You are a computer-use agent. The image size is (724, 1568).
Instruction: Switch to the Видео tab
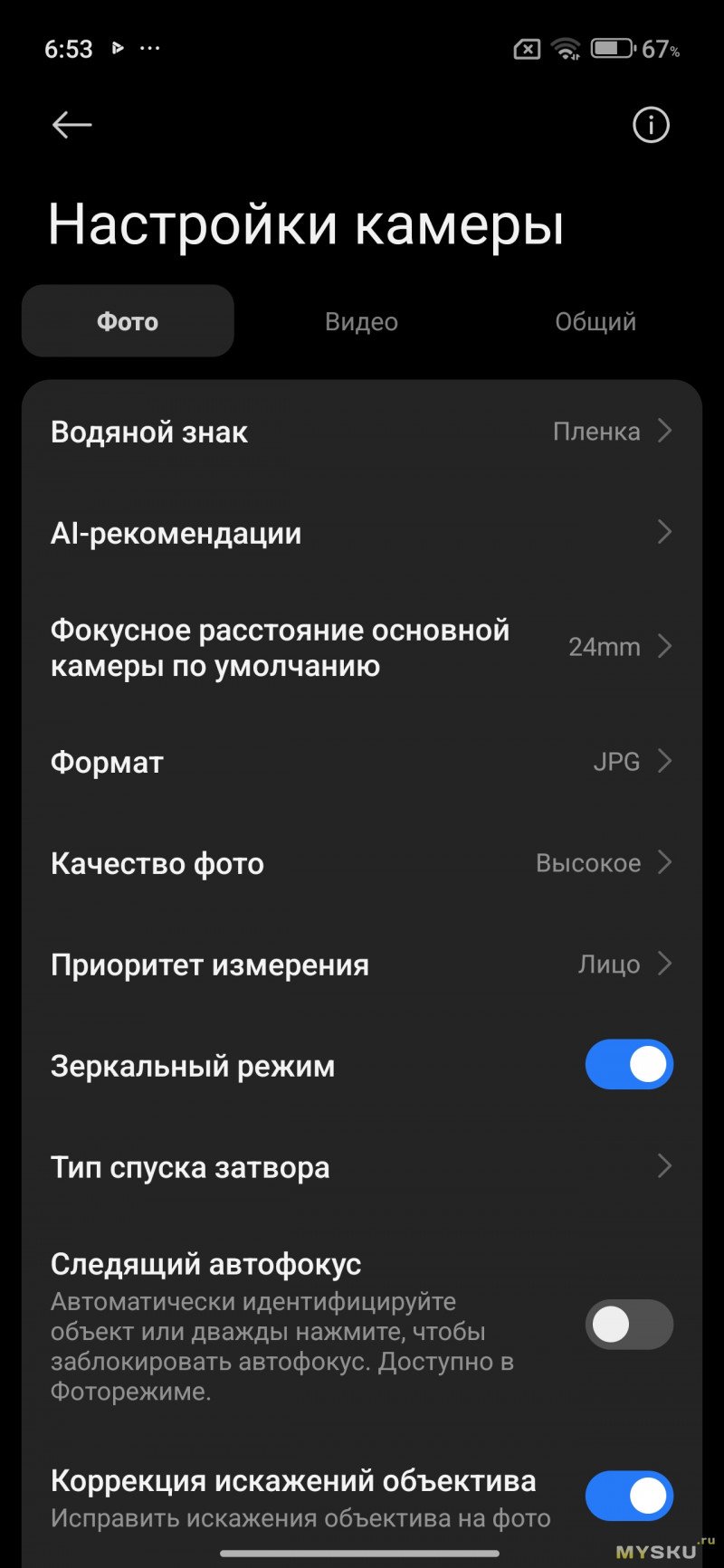361,322
